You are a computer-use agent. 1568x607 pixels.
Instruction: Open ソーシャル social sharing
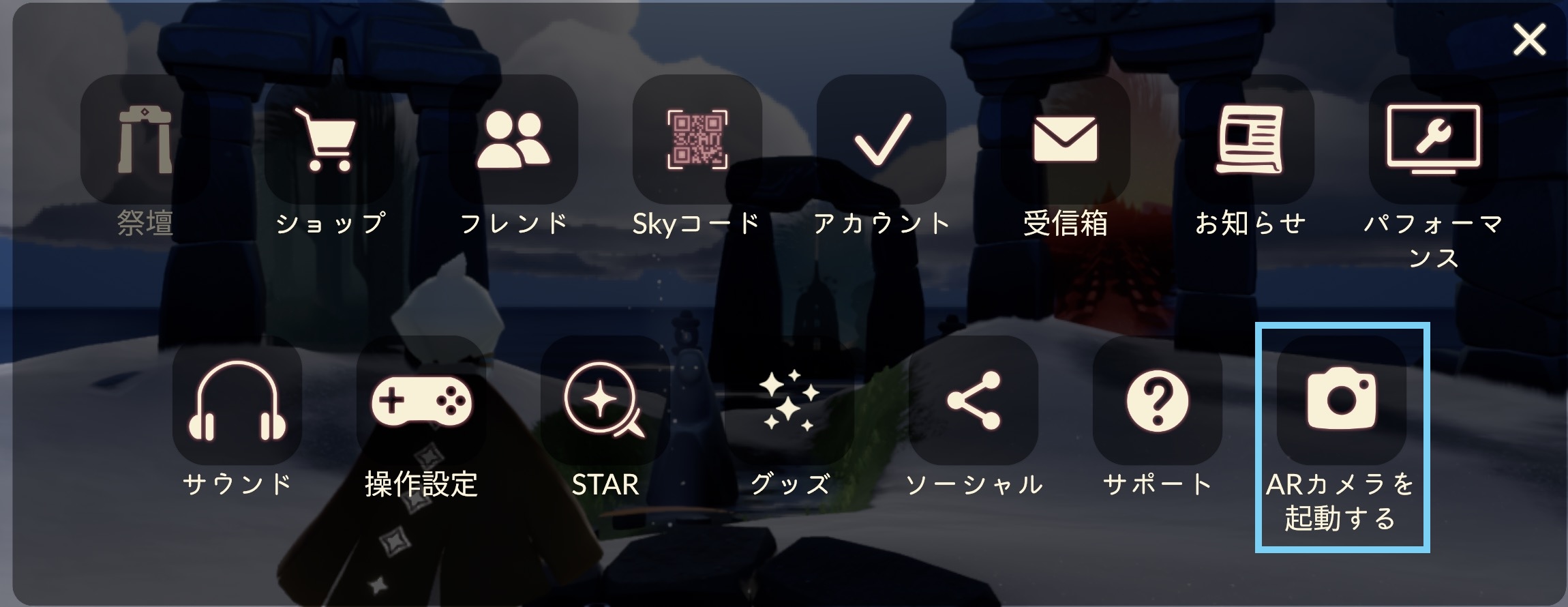coord(973,401)
